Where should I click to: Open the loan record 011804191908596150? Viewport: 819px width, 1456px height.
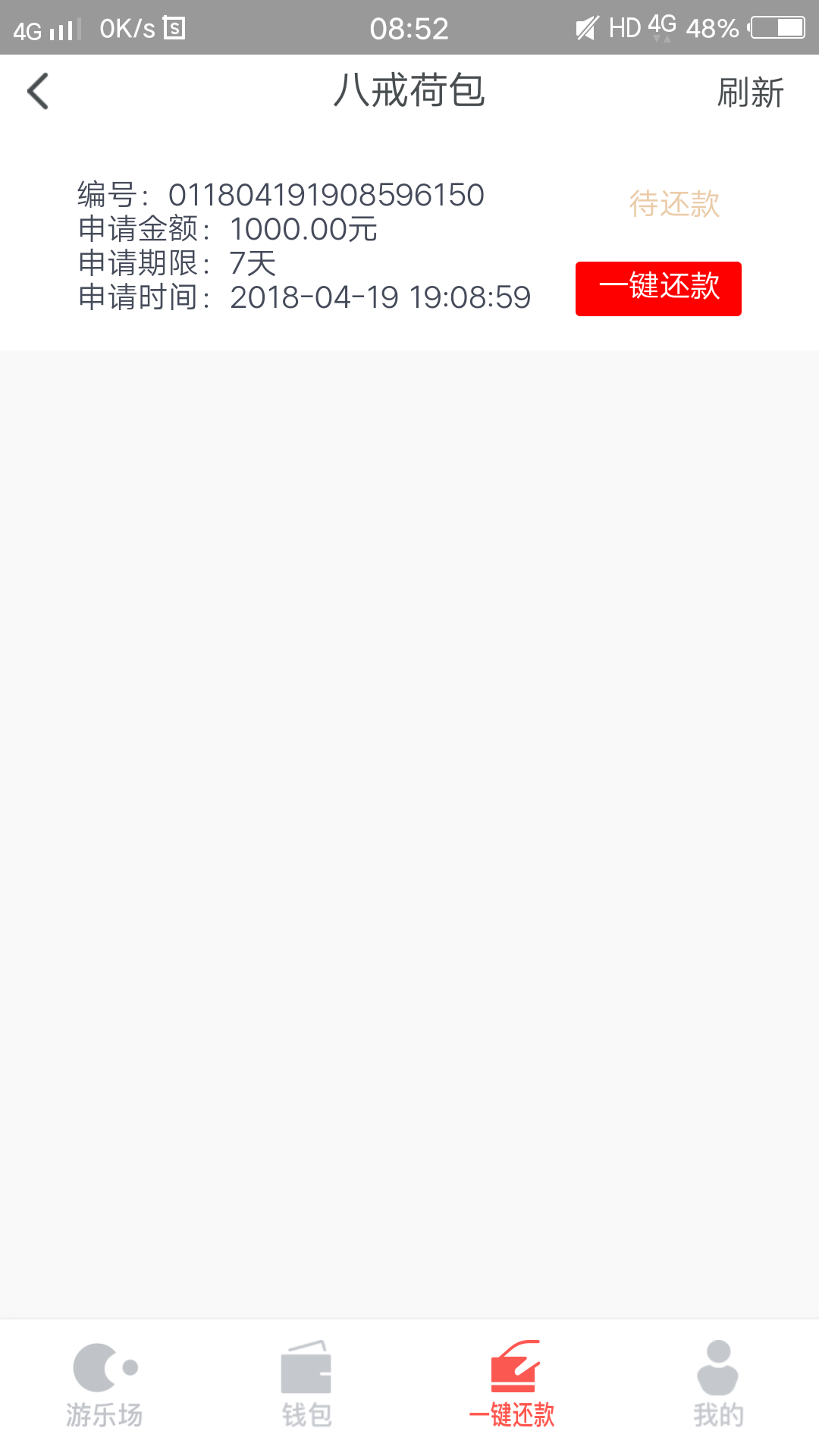point(409,246)
